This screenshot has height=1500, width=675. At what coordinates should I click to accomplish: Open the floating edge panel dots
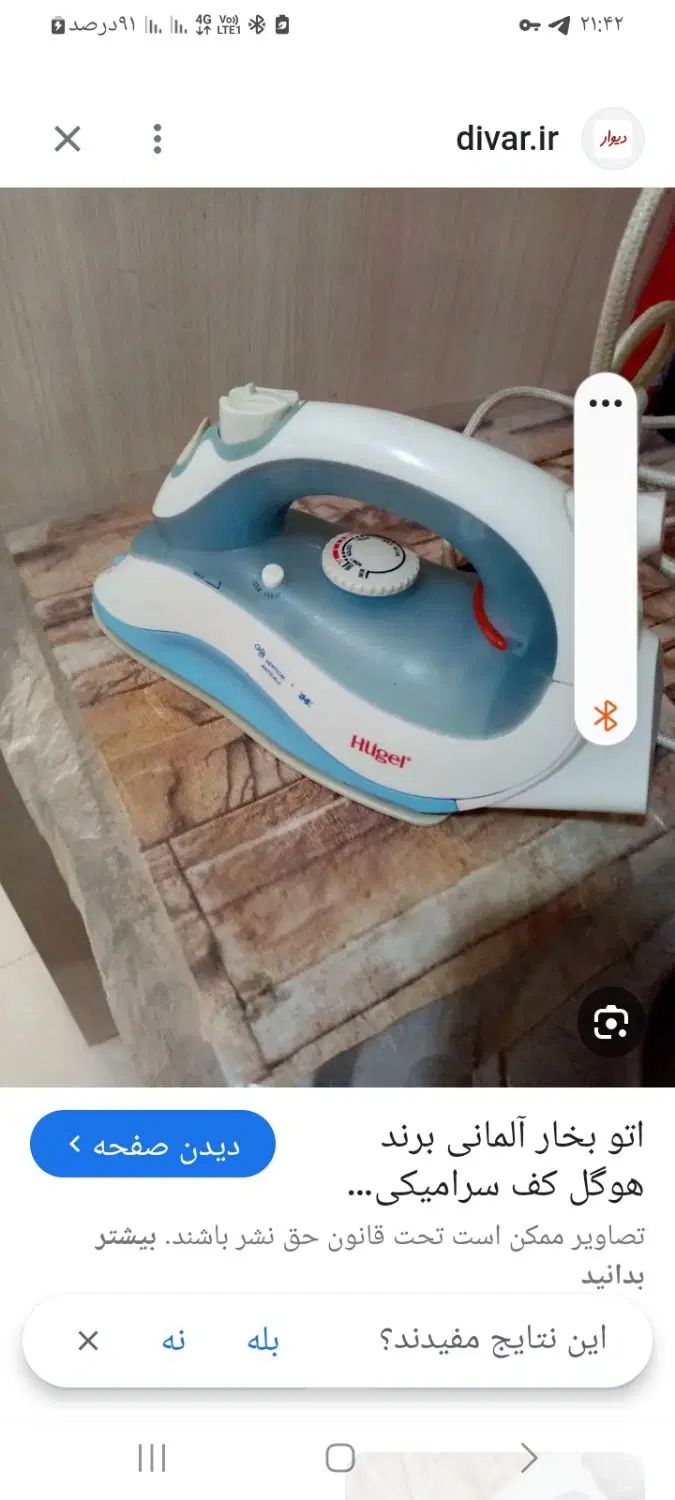[605, 404]
